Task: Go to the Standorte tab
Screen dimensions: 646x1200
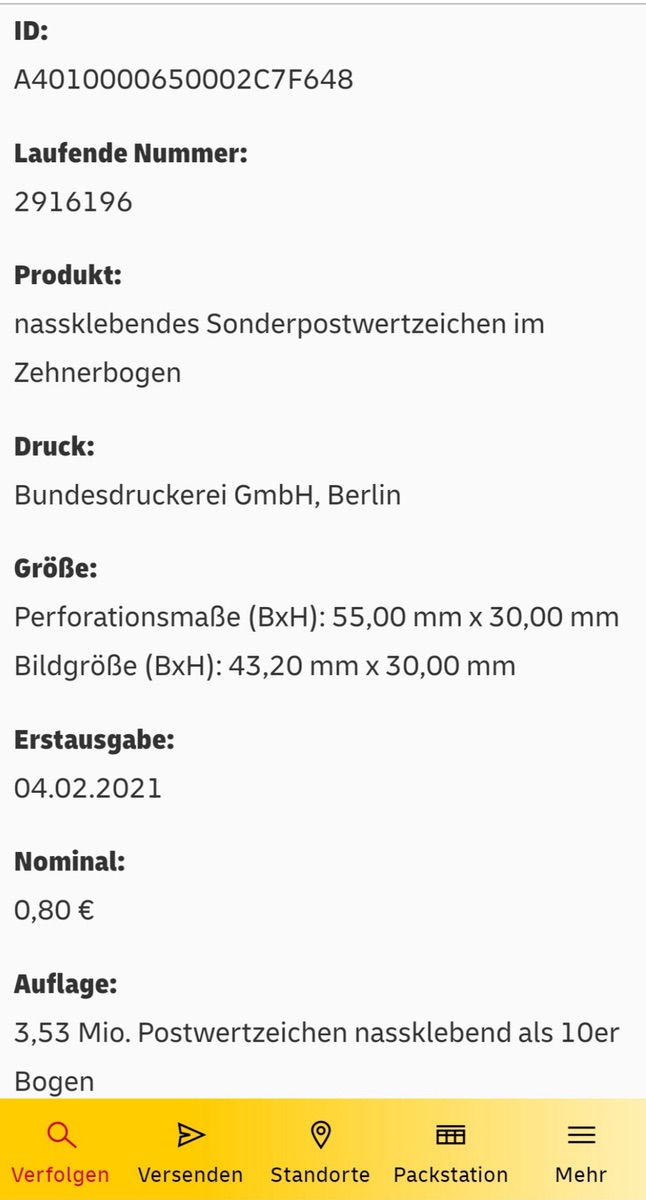Action: pos(320,1151)
